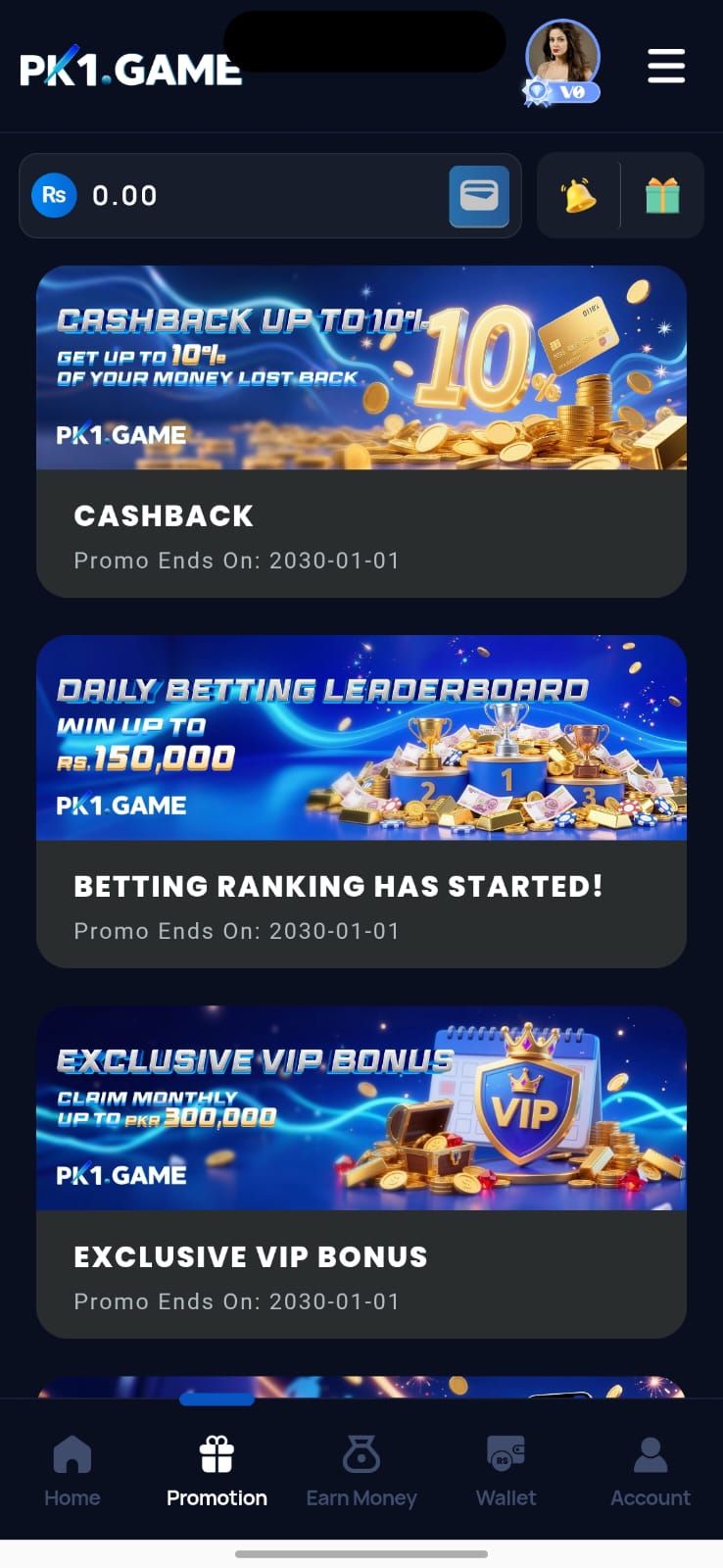723x1568 pixels.
Task: Select the Promotion tab
Action: point(217,1470)
